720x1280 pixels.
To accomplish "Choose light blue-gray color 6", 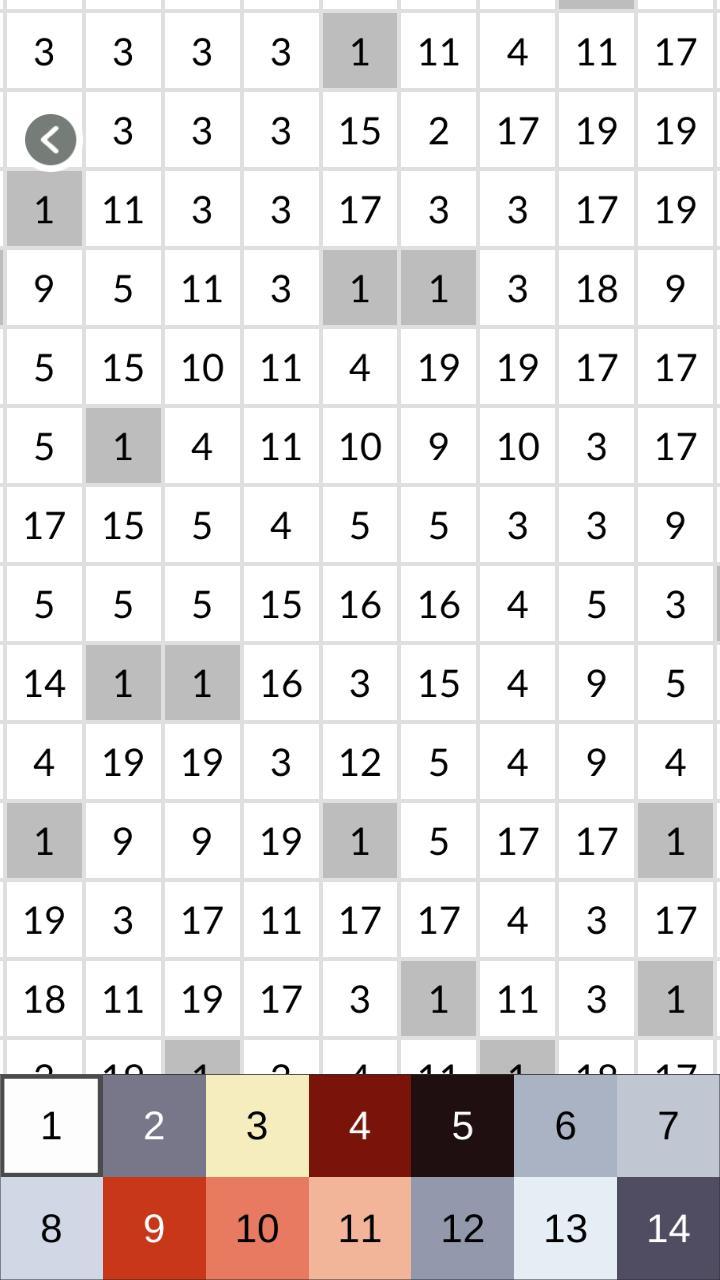I will pos(565,1126).
